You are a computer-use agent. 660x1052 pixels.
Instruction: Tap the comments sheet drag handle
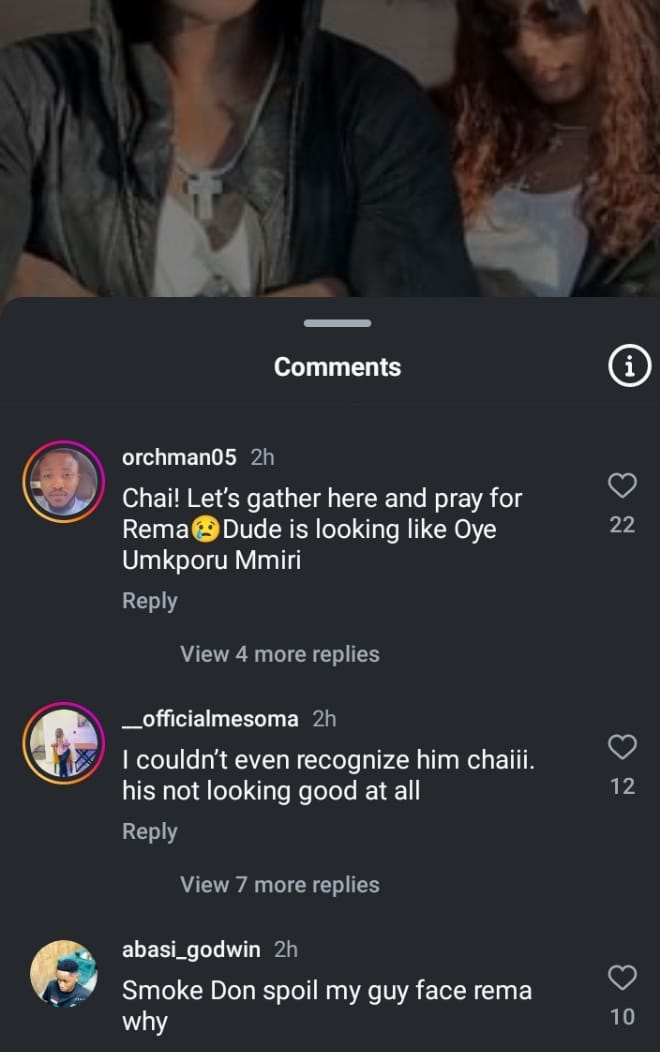pos(337,323)
